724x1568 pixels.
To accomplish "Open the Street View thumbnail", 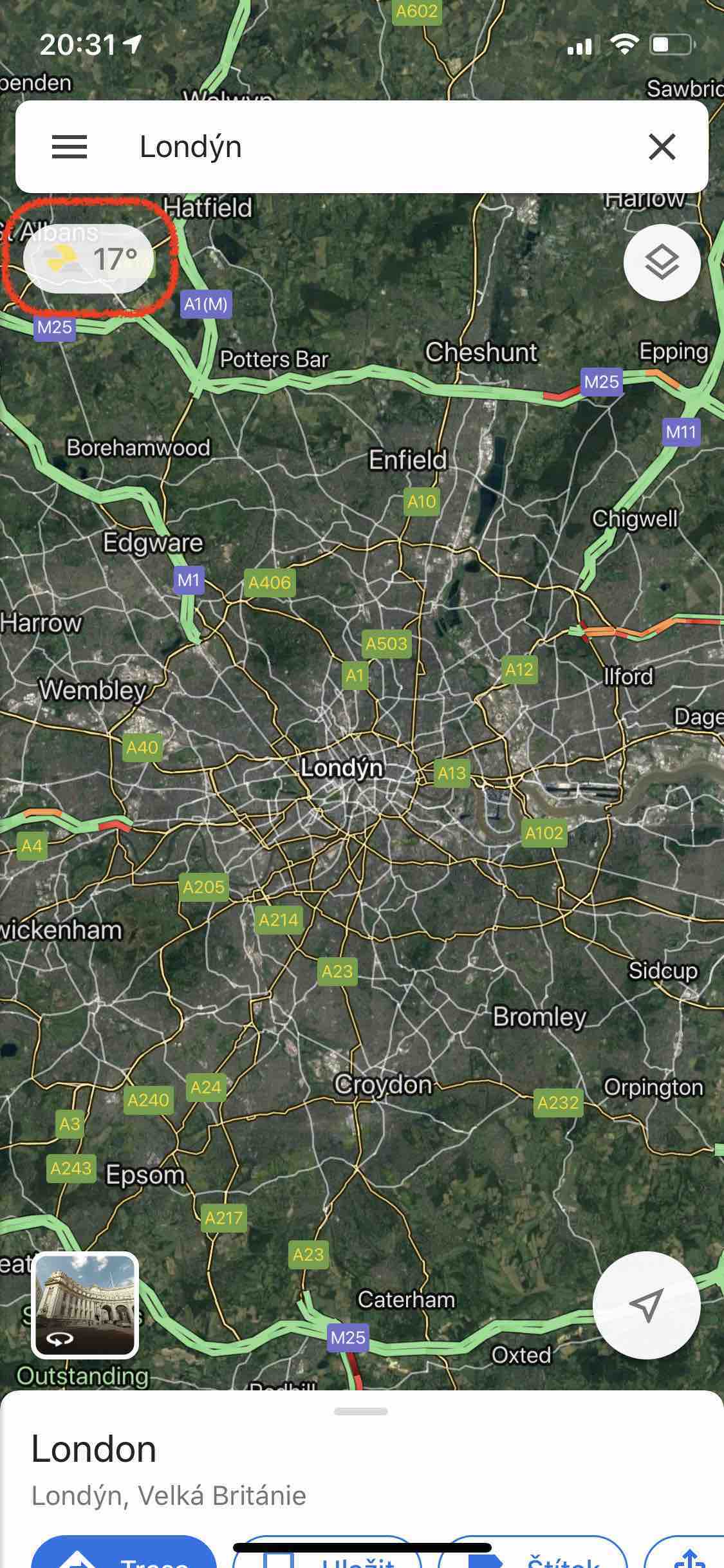I will [85, 1305].
